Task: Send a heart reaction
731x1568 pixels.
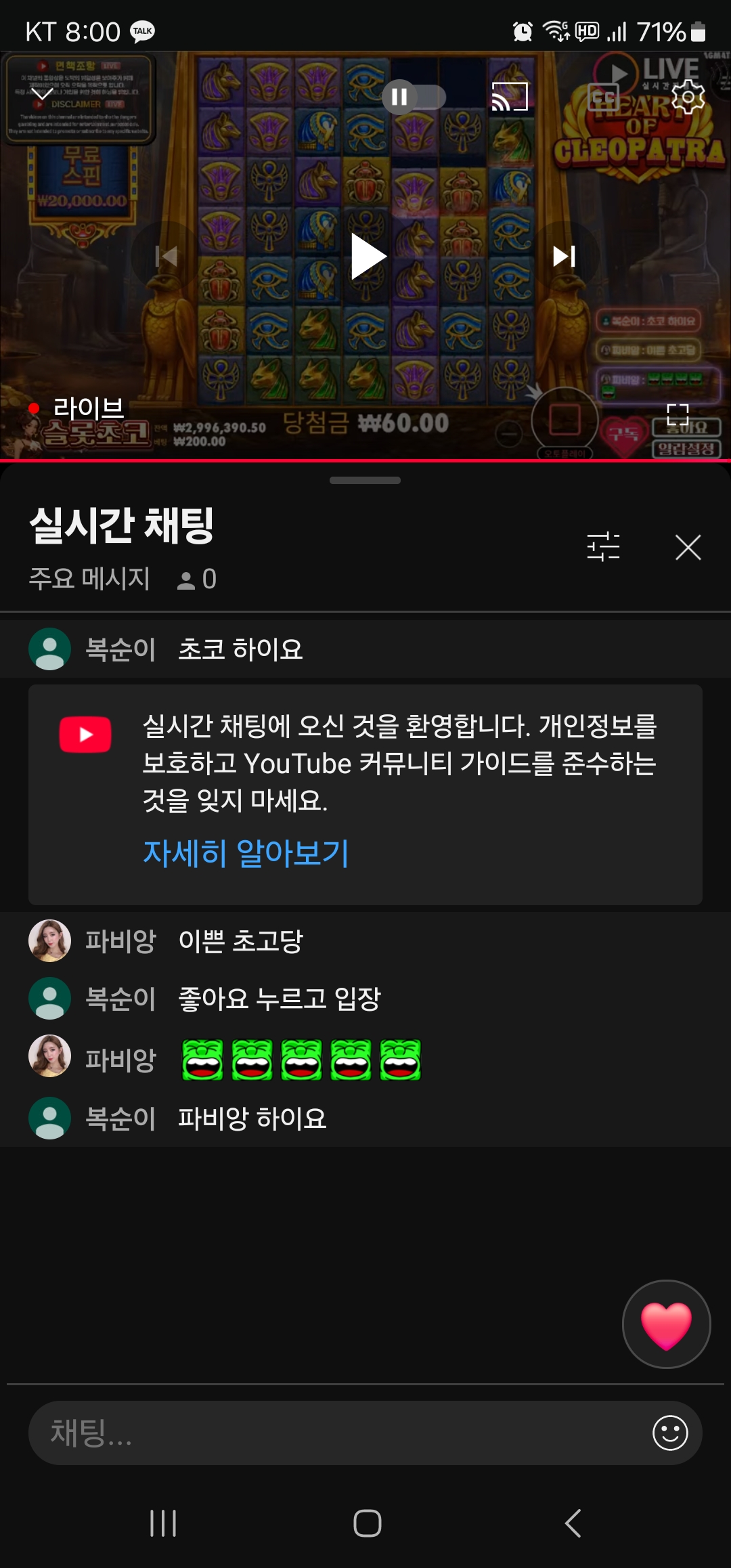Action: pyautogui.click(x=666, y=1324)
